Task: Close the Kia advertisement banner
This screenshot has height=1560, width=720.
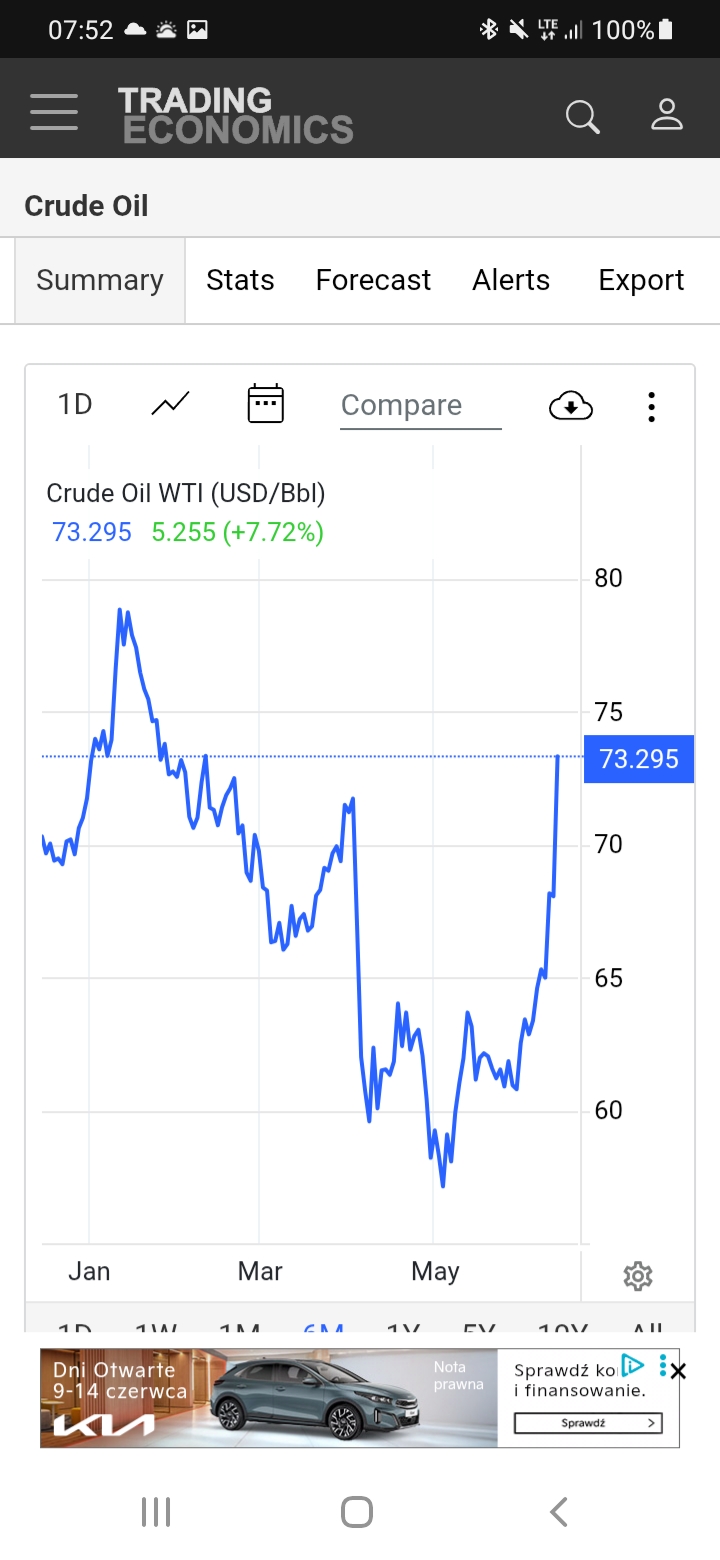Action: (678, 1372)
